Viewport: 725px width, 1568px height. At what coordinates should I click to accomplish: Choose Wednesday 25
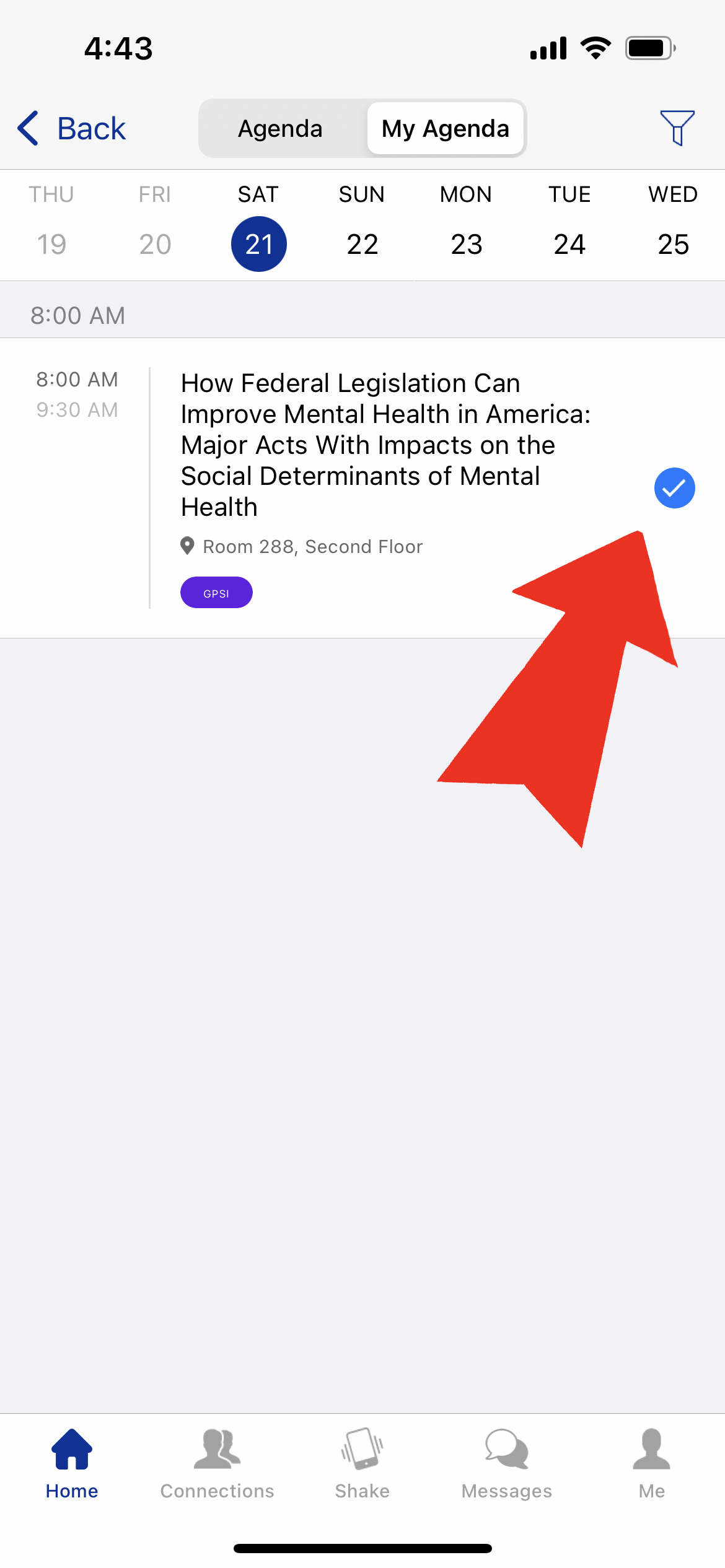(x=673, y=224)
